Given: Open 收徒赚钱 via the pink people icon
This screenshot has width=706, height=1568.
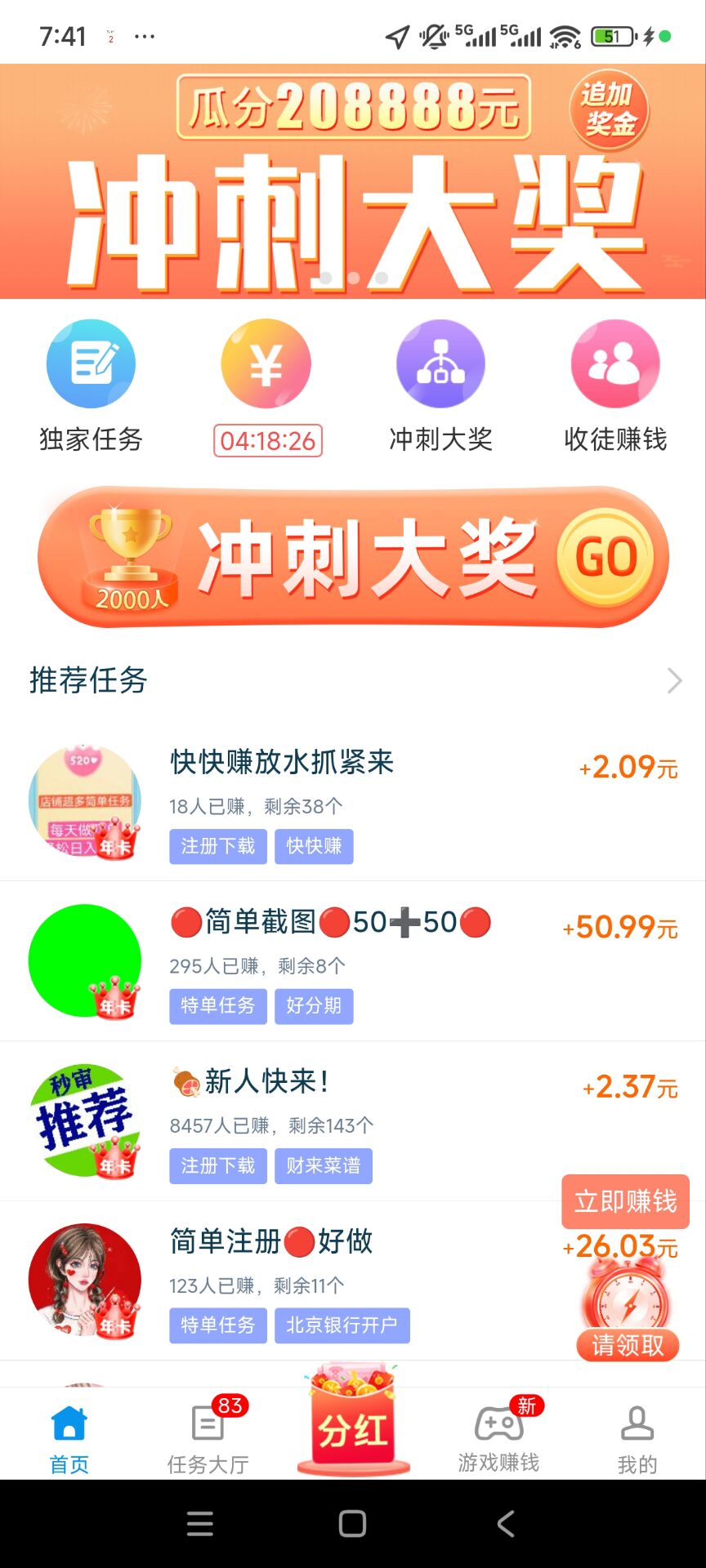Looking at the screenshot, I should pos(615,363).
